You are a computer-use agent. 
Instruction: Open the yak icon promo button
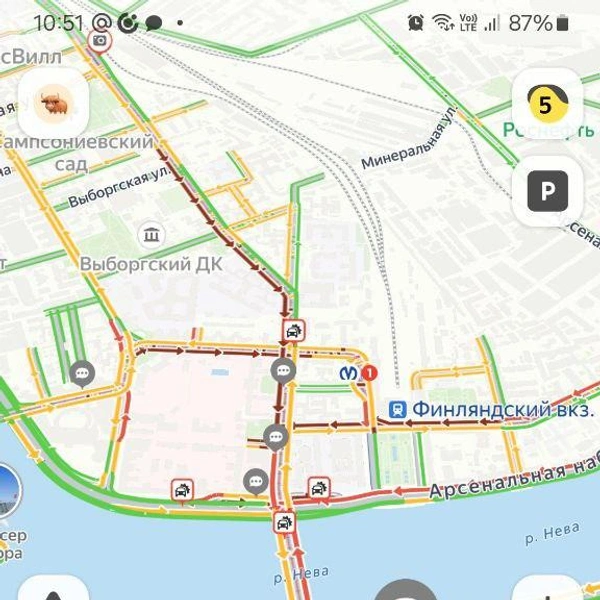coord(53,103)
